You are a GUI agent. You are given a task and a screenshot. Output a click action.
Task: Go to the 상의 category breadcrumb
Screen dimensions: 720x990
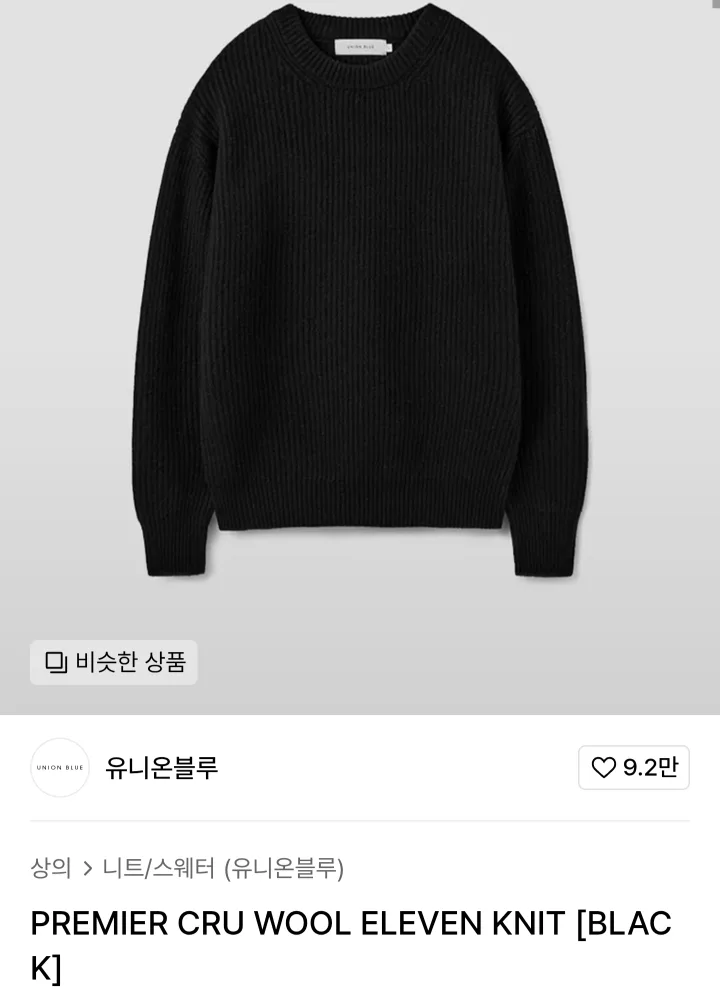[51, 868]
